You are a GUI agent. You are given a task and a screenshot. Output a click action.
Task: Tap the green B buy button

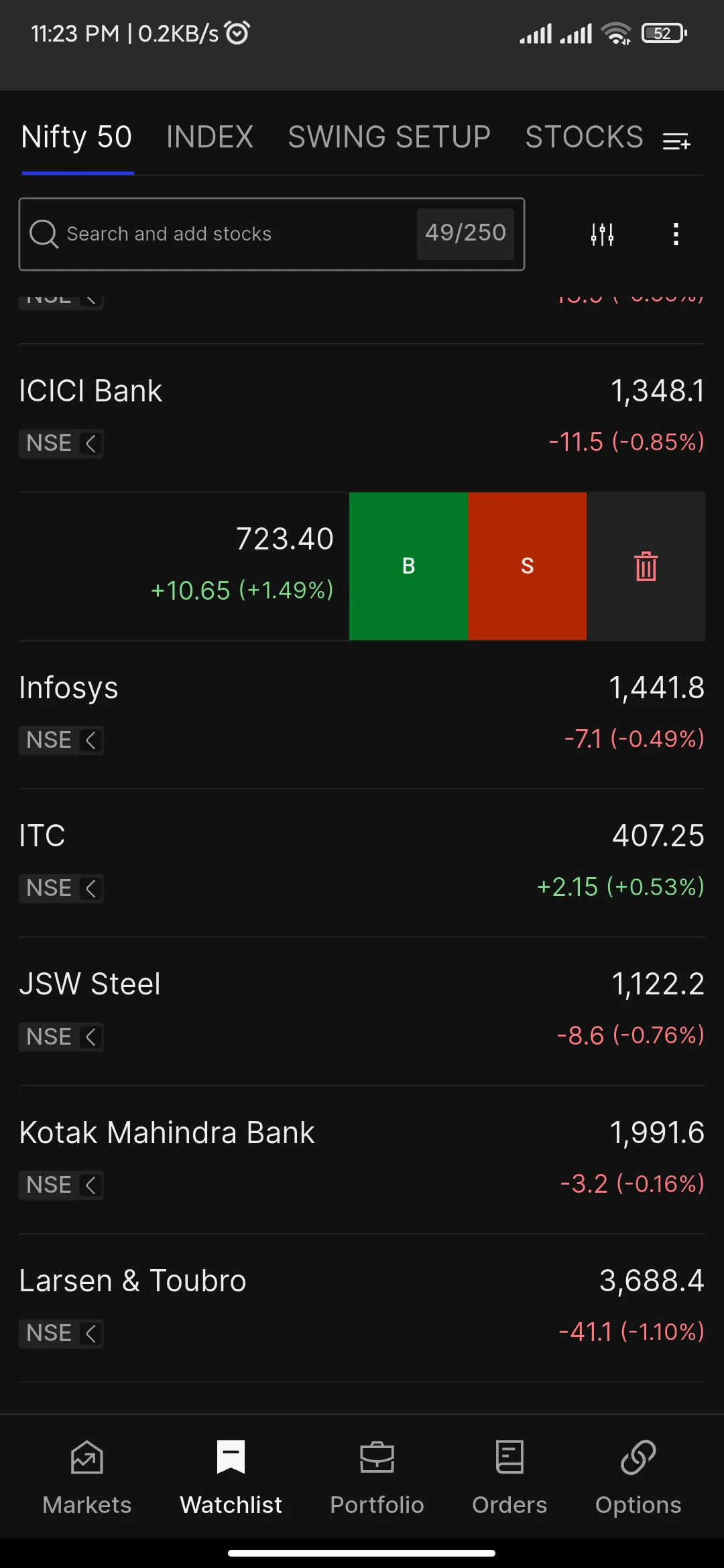click(x=408, y=566)
